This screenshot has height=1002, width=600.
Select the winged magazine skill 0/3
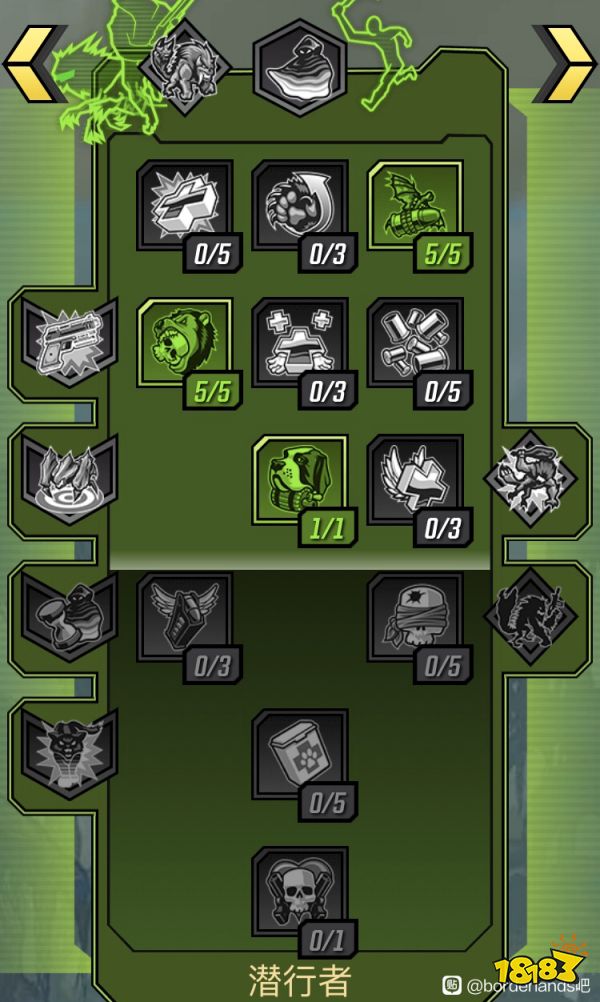pyautogui.click(x=184, y=619)
